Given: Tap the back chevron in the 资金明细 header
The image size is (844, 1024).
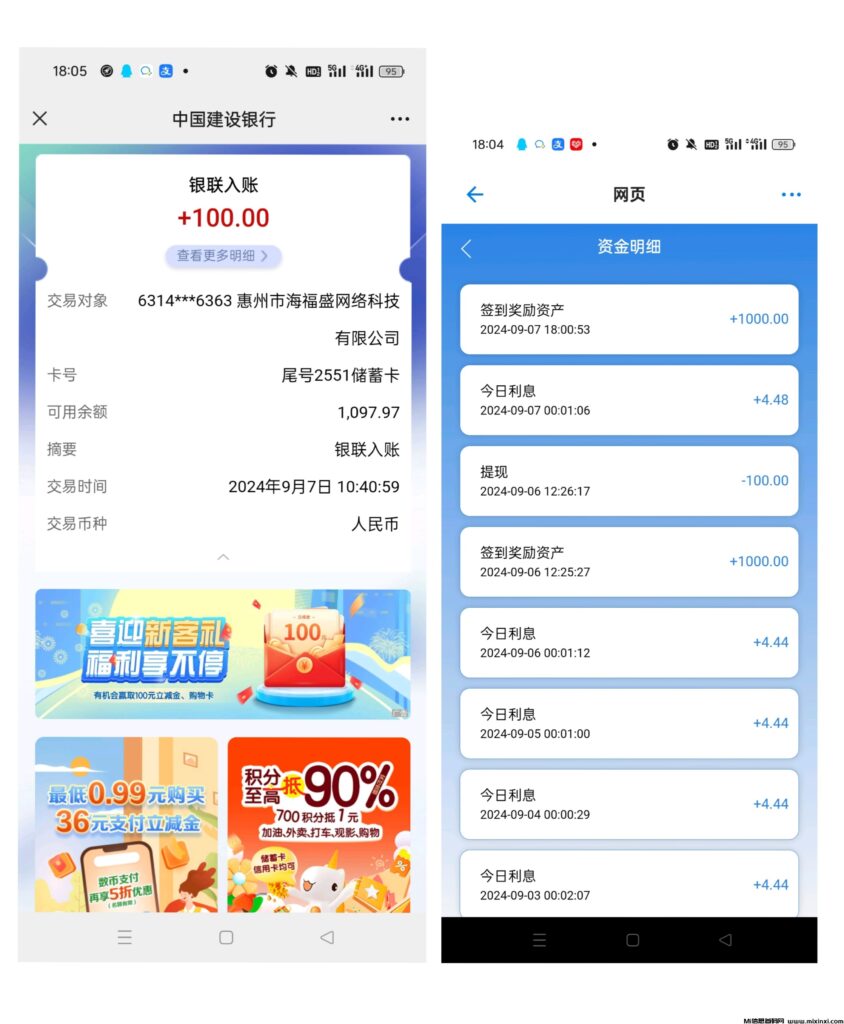Looking at the screenshot, I should (464, 247).
